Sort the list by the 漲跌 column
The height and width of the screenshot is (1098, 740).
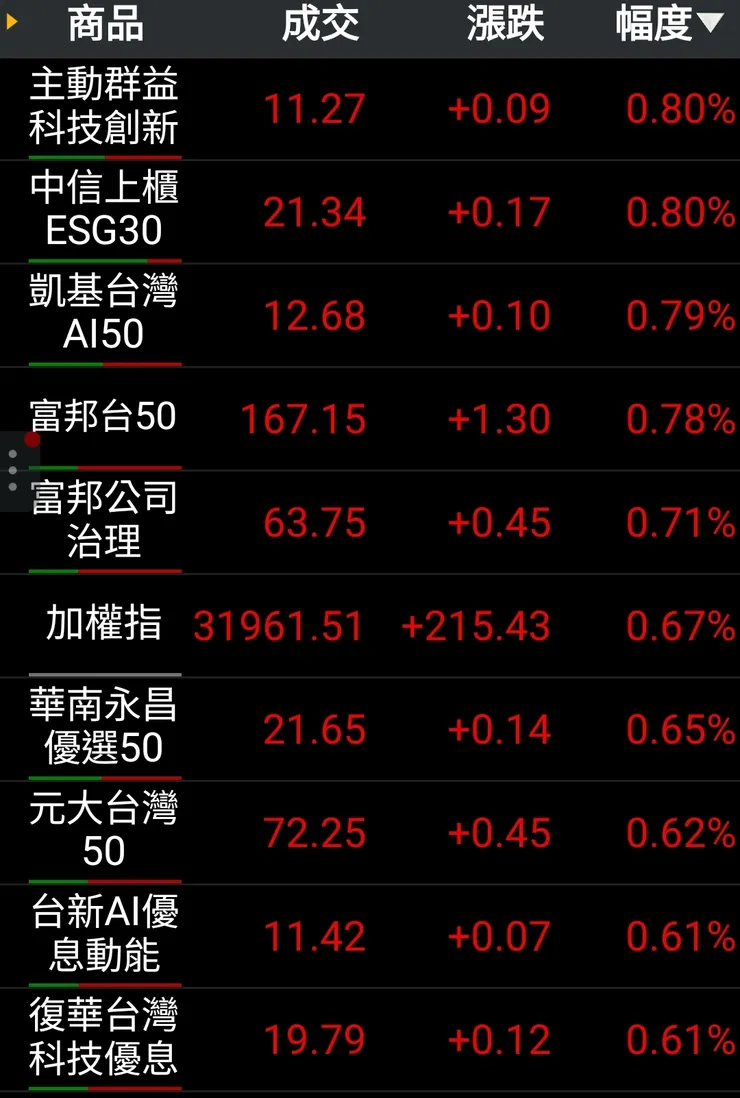(x=505, y=25)
